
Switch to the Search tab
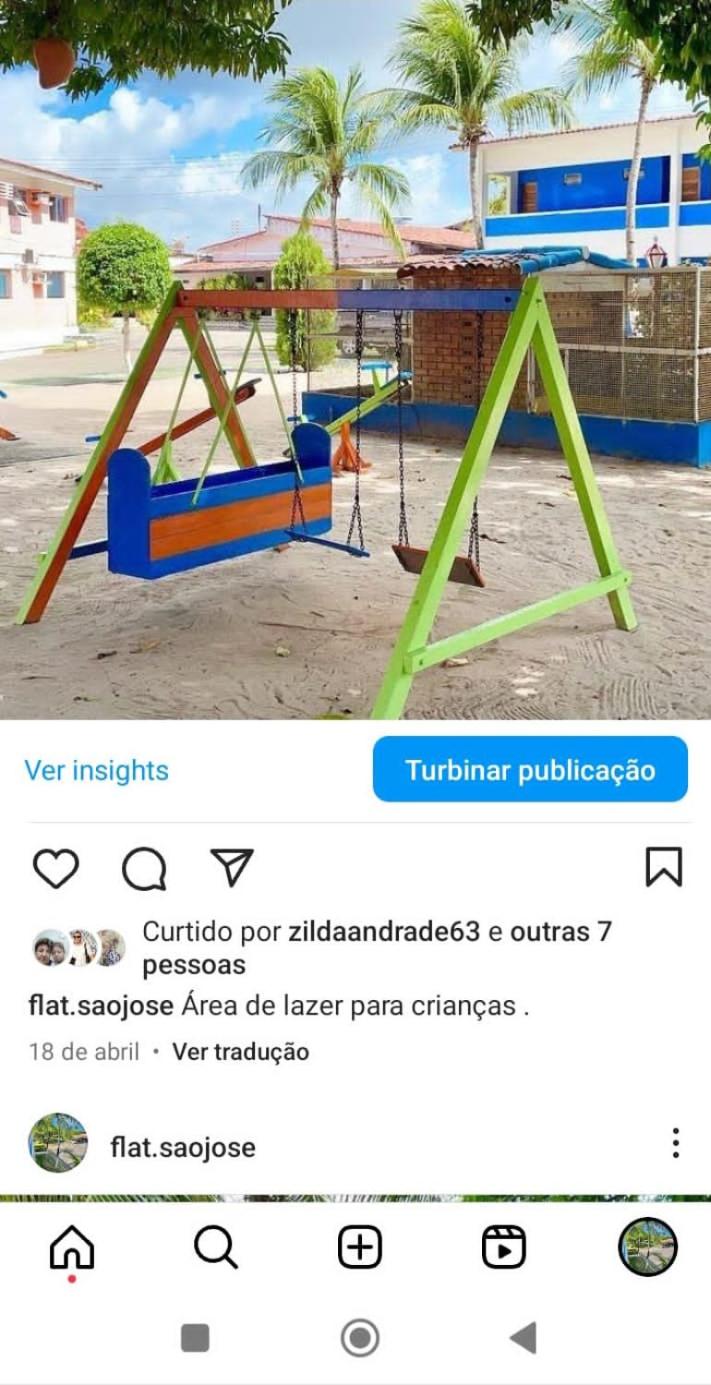pyautogui.click(x=215, y=1247)
